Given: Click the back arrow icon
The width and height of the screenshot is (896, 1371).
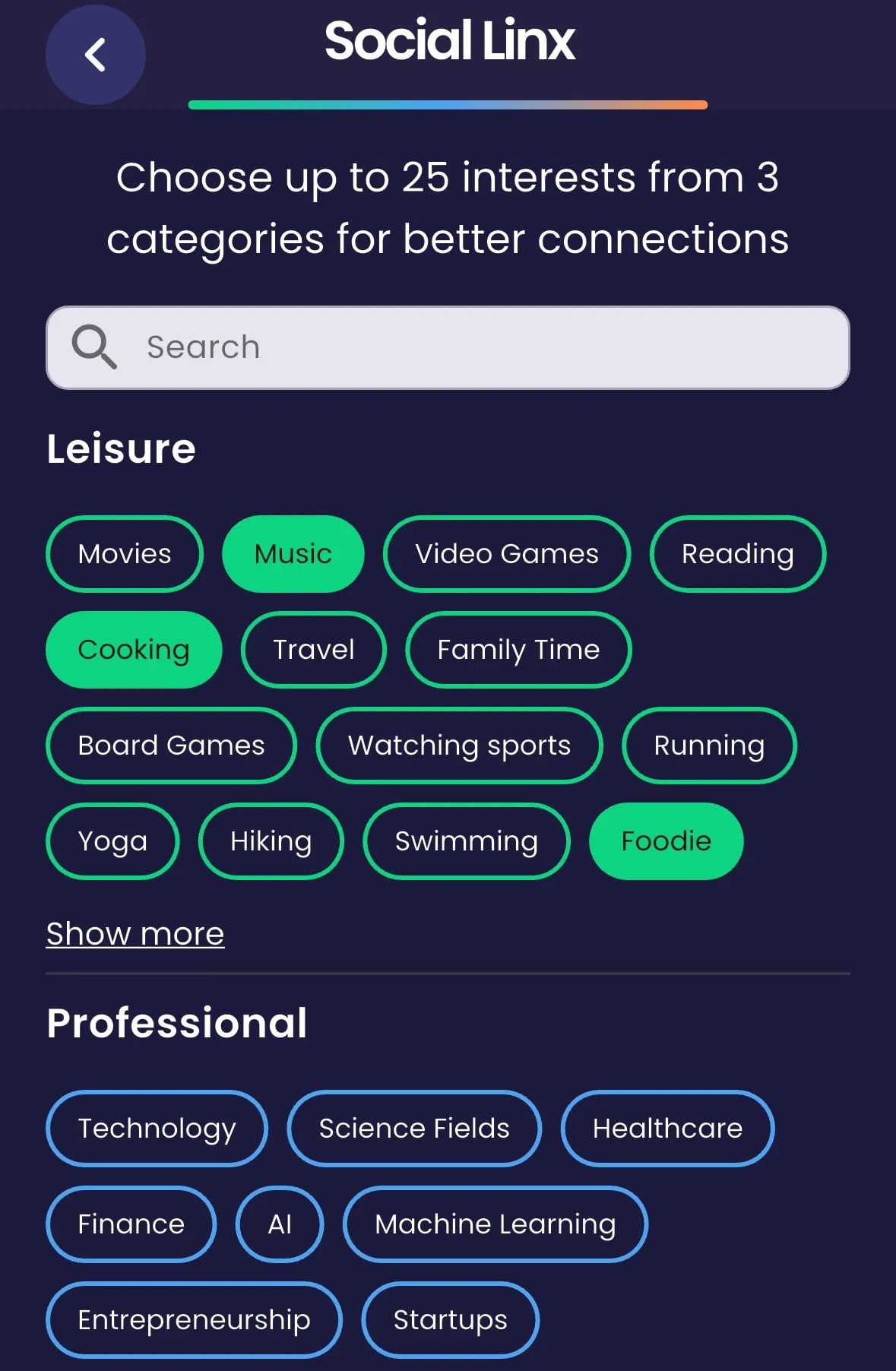Looking at the screenshot, I should (x=94, y=55).
